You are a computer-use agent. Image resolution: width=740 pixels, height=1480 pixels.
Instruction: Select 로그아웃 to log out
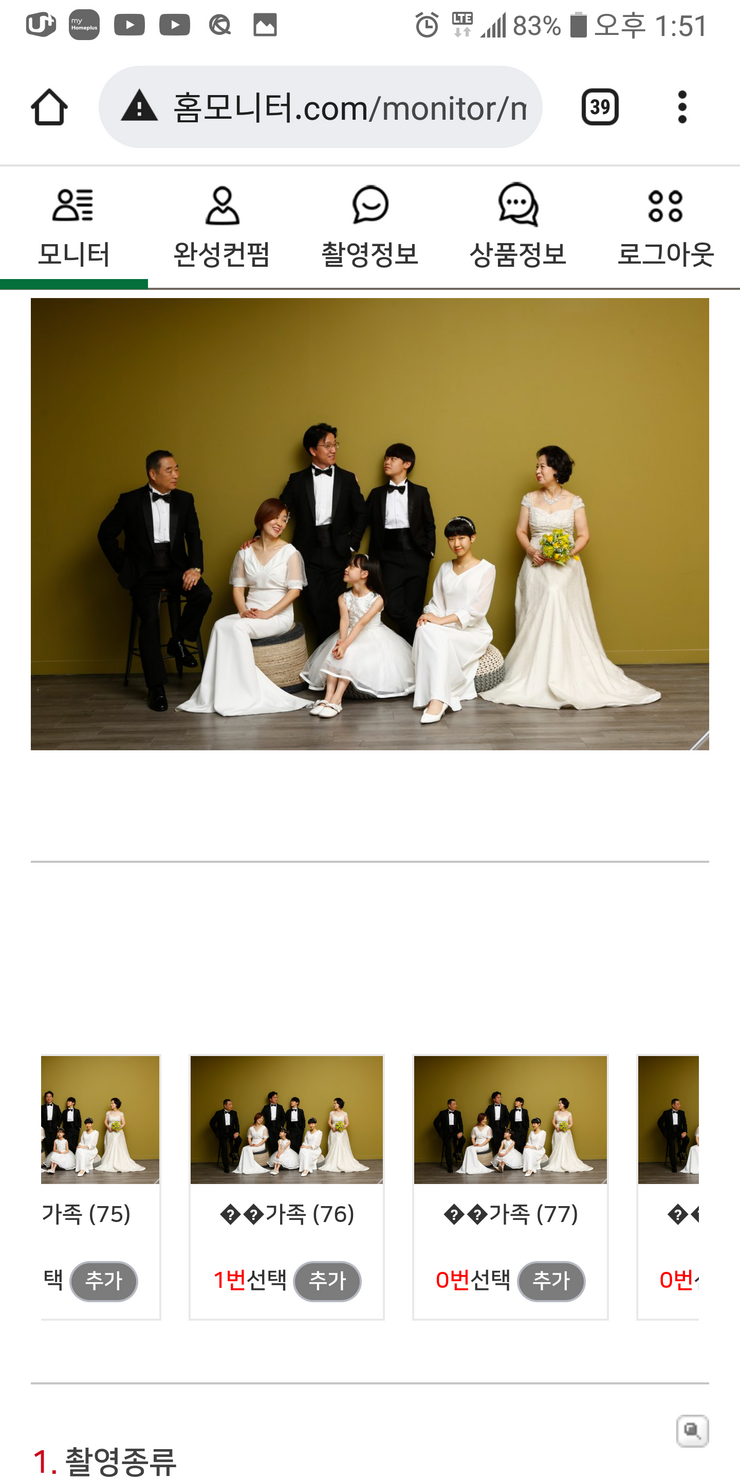[x=665, y=228]
